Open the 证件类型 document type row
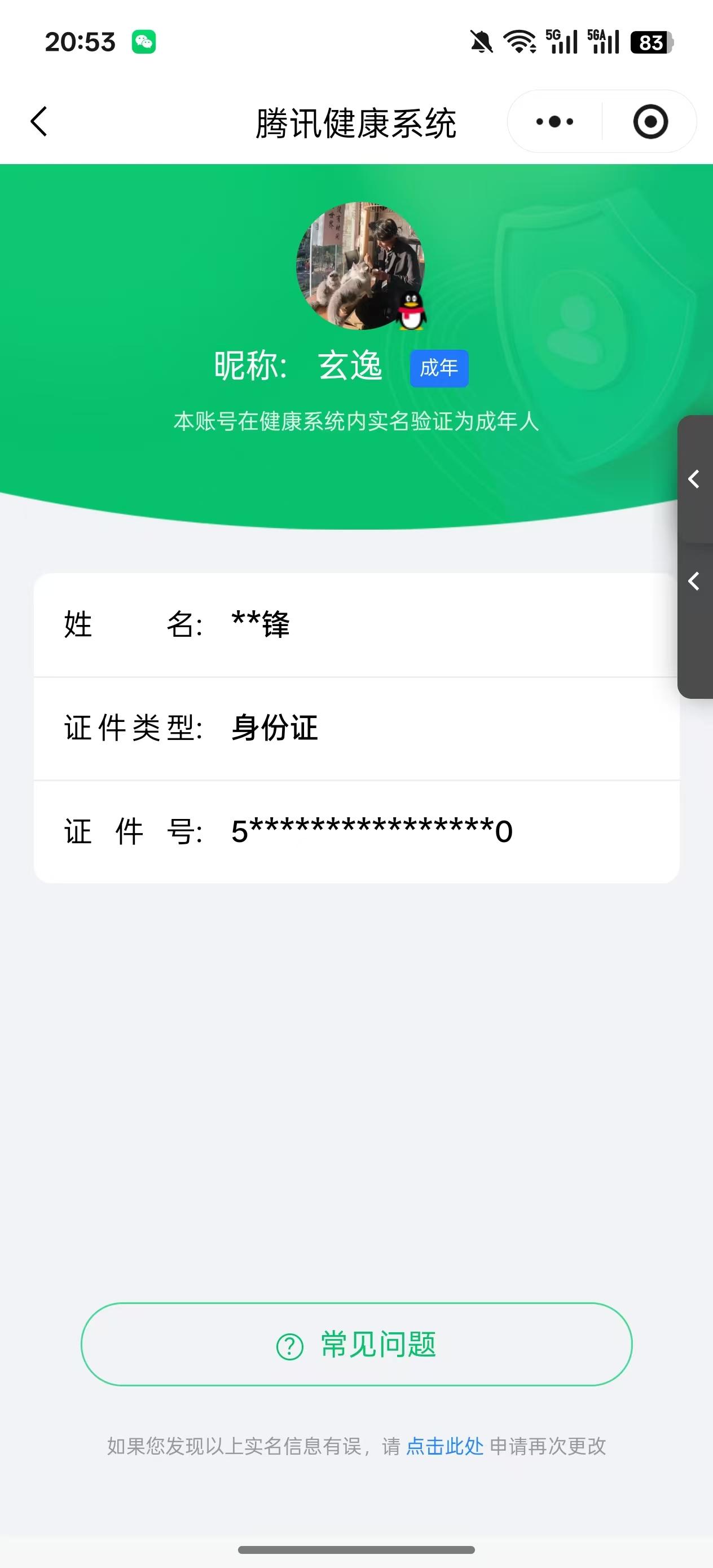713x1568 pixels. (356, 728)
